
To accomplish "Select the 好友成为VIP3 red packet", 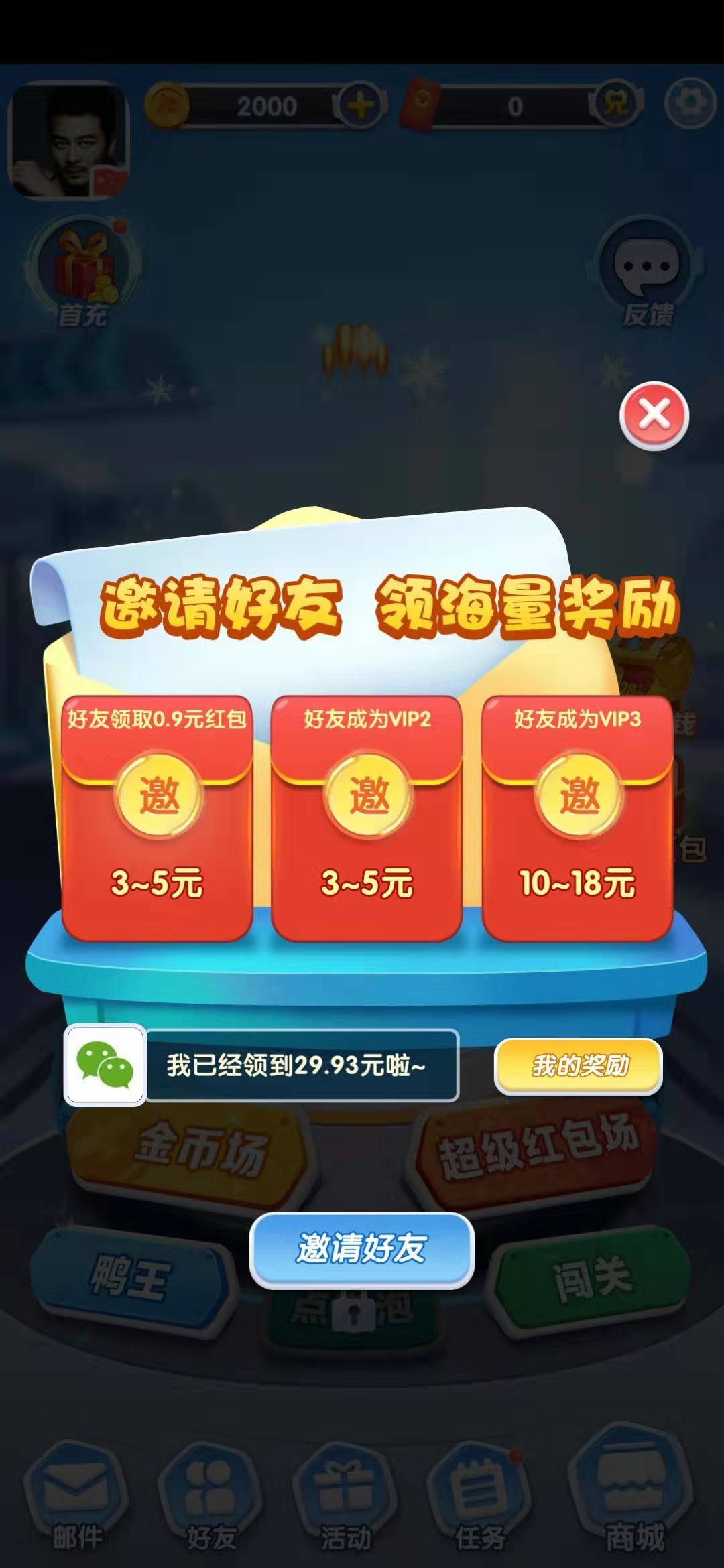I will point(577,818).
